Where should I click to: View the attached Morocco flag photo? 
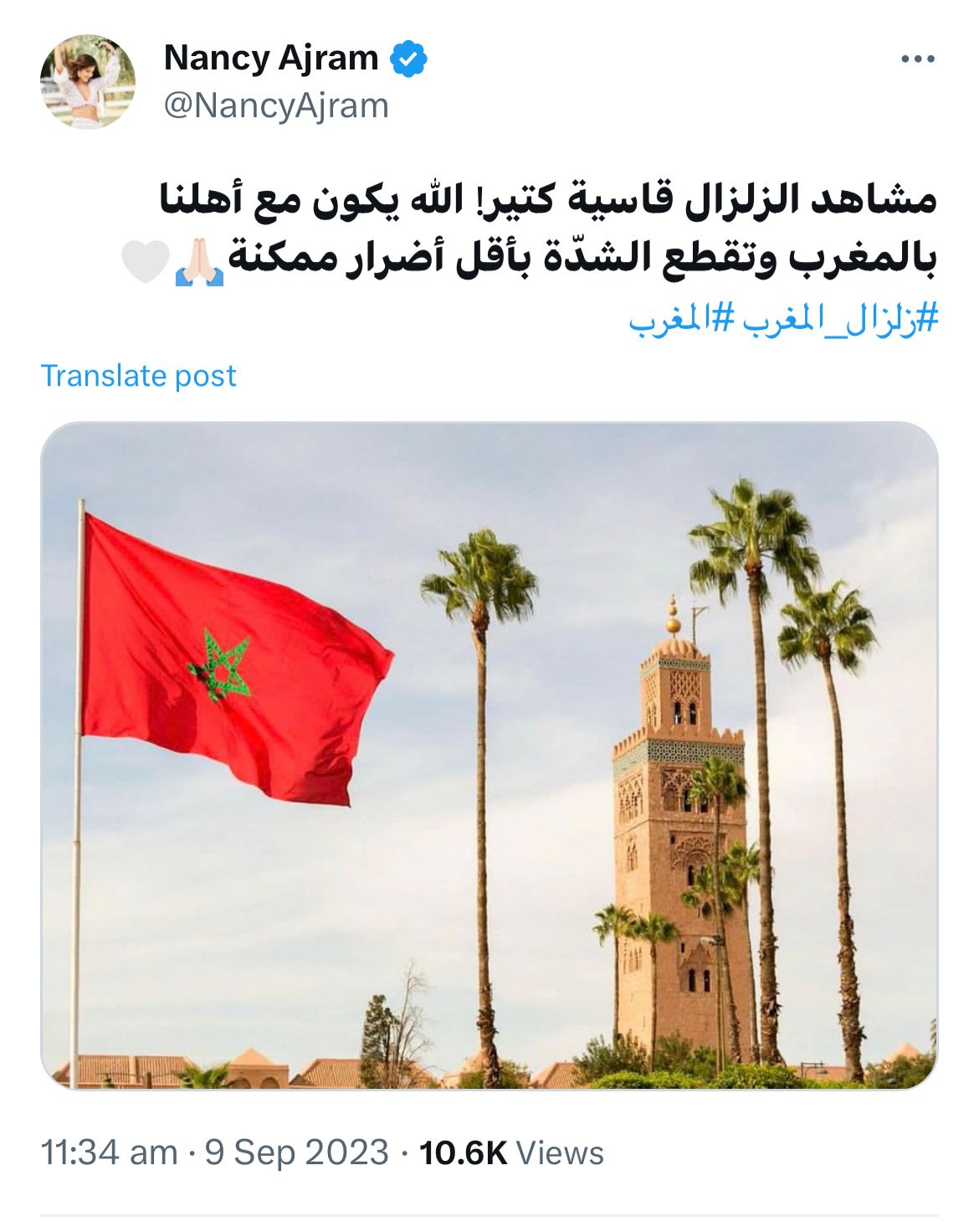tap(489, 755)
